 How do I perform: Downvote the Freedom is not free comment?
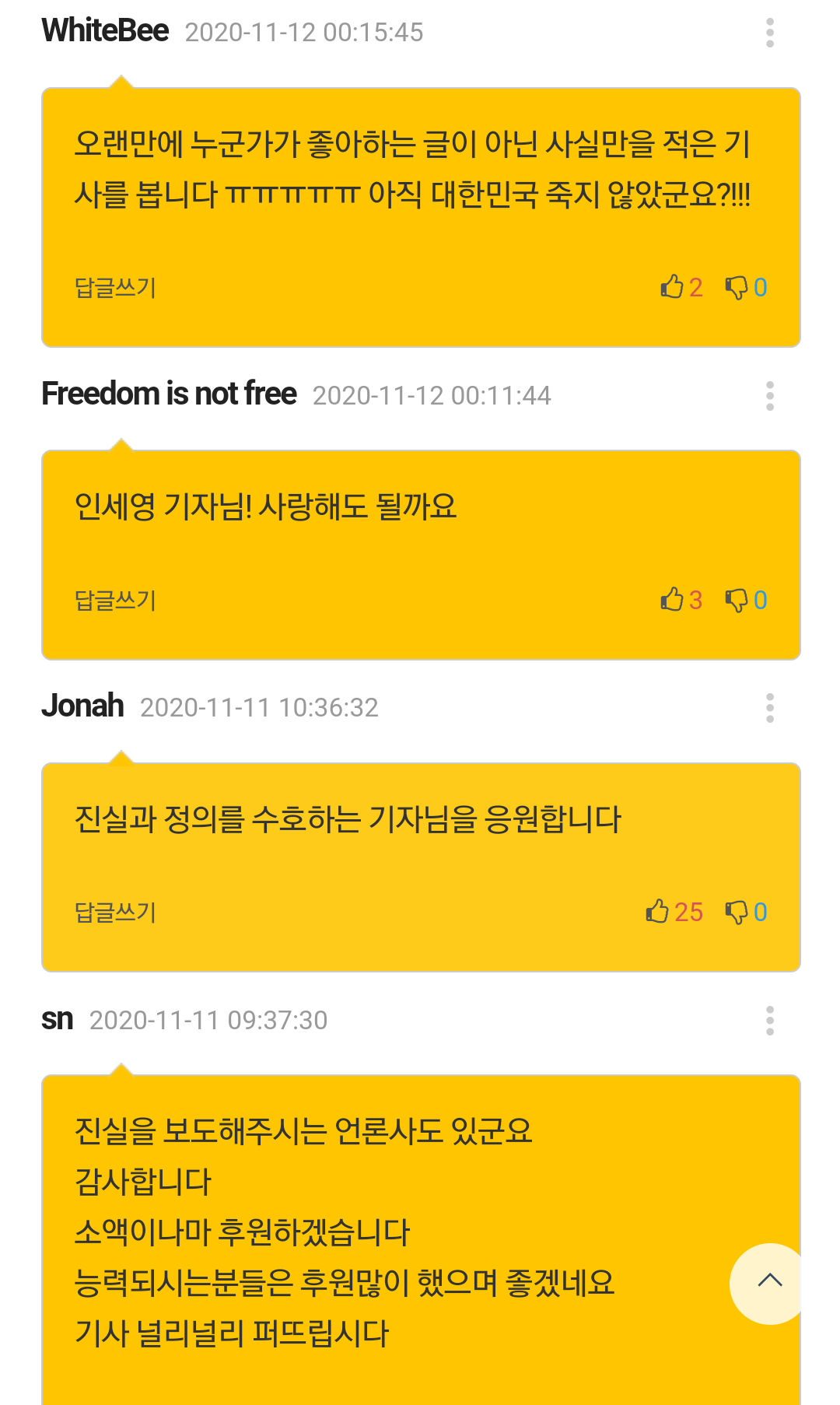(x=746, y=600)
